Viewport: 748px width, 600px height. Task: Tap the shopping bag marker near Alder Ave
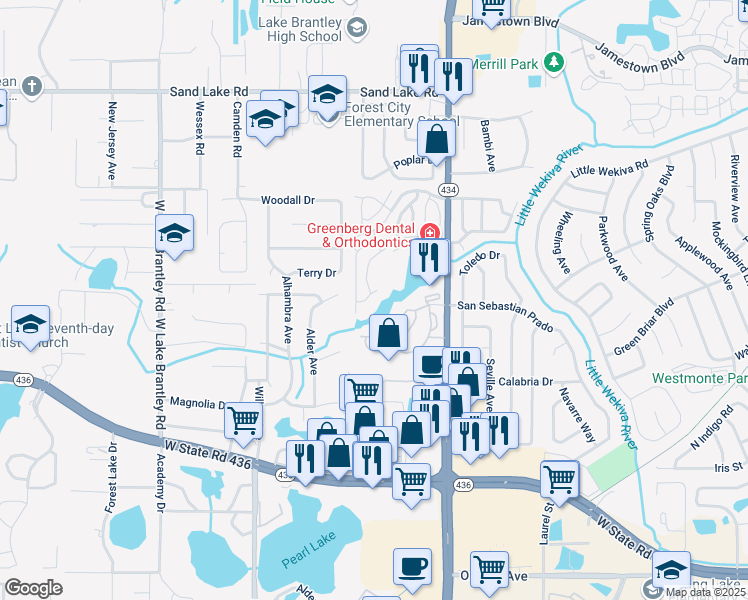[388, 333]
